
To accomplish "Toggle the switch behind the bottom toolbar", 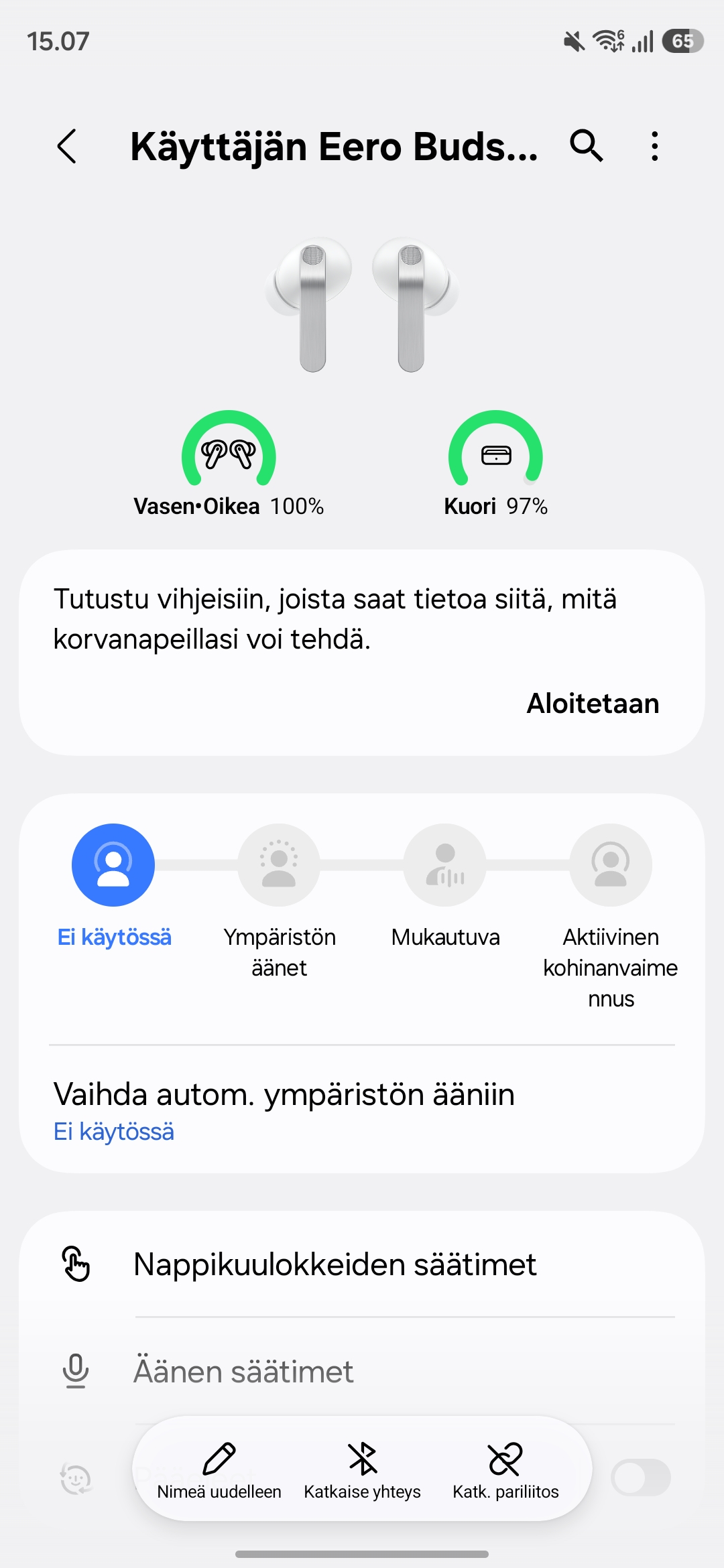I will (641, 1478).
